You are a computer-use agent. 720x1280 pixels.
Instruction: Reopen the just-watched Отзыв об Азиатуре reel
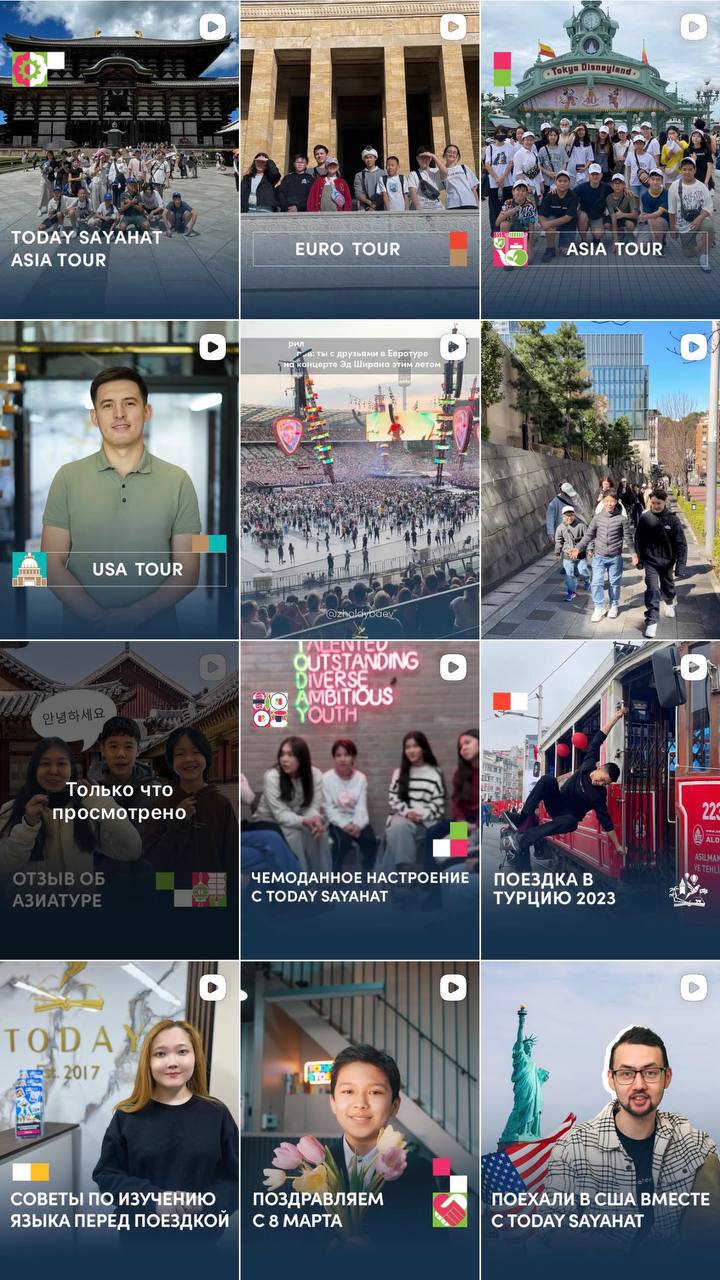119,800
